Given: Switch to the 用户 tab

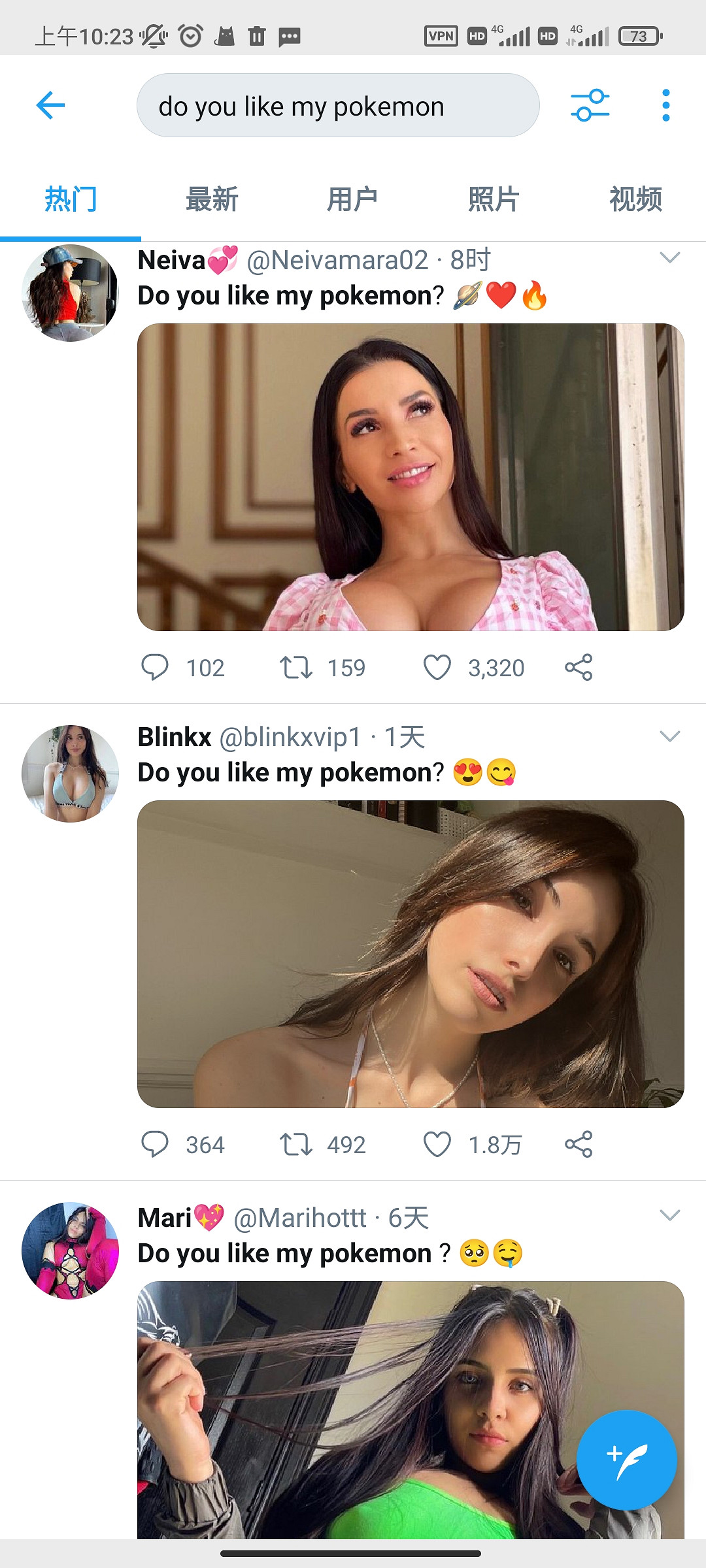Looking at the screenshot, I should click(x=352, y=199).
